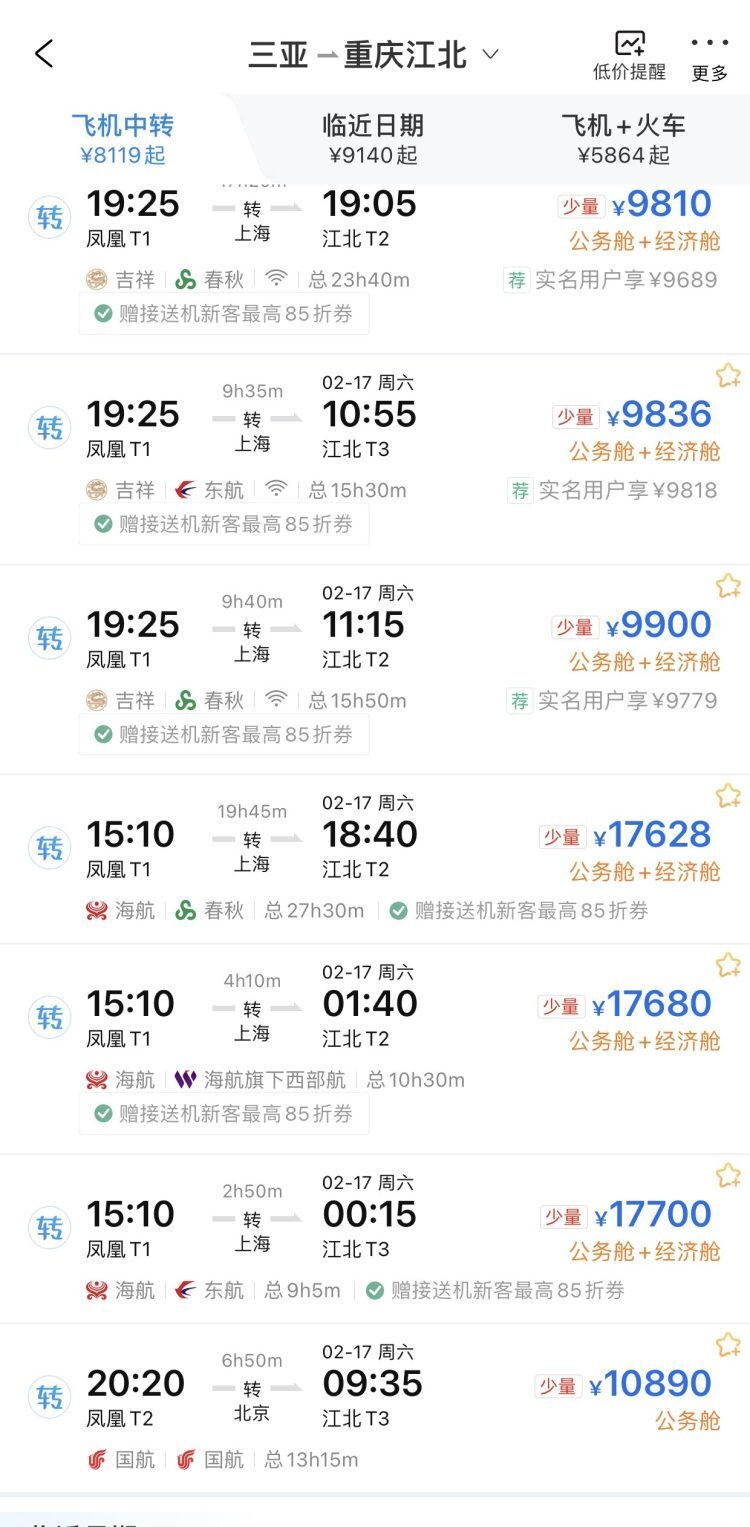The width and height of the screenshot is (750, 1527).
Task: Star the ¥17680 flight option
Action: (x=728, y=965)
